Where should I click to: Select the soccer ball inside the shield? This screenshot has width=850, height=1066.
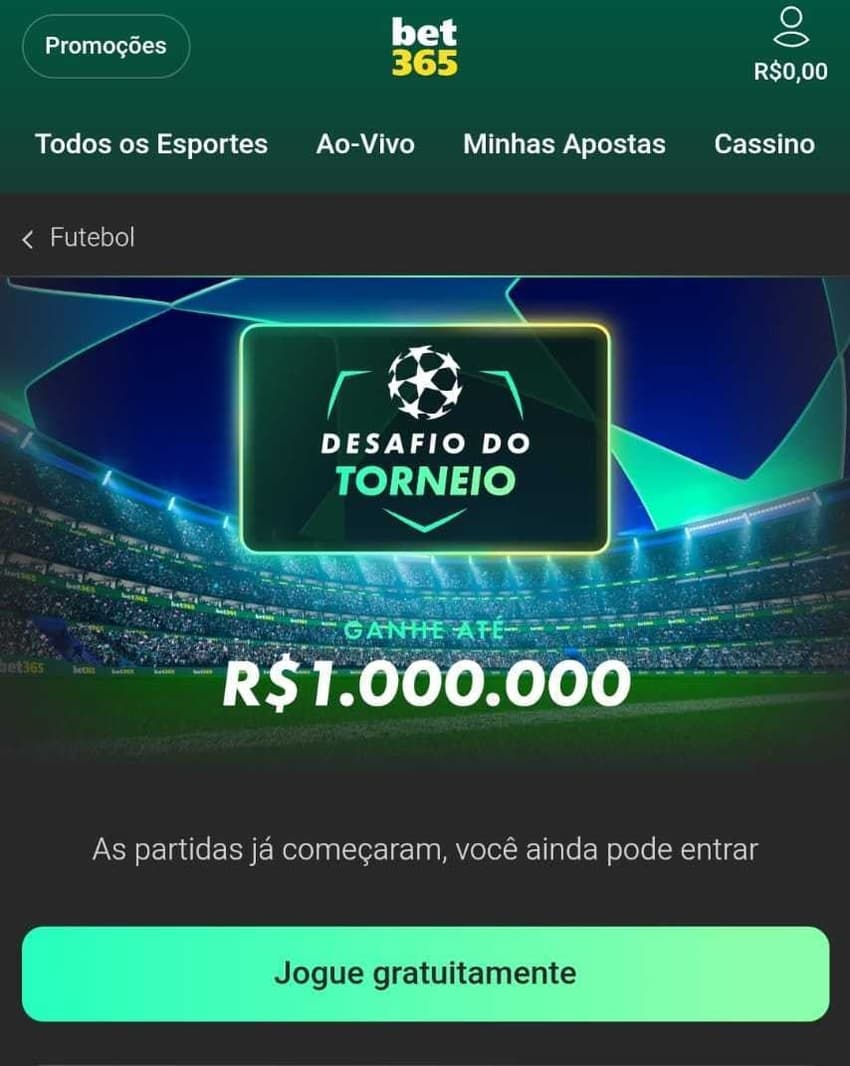tap(424, 383)
